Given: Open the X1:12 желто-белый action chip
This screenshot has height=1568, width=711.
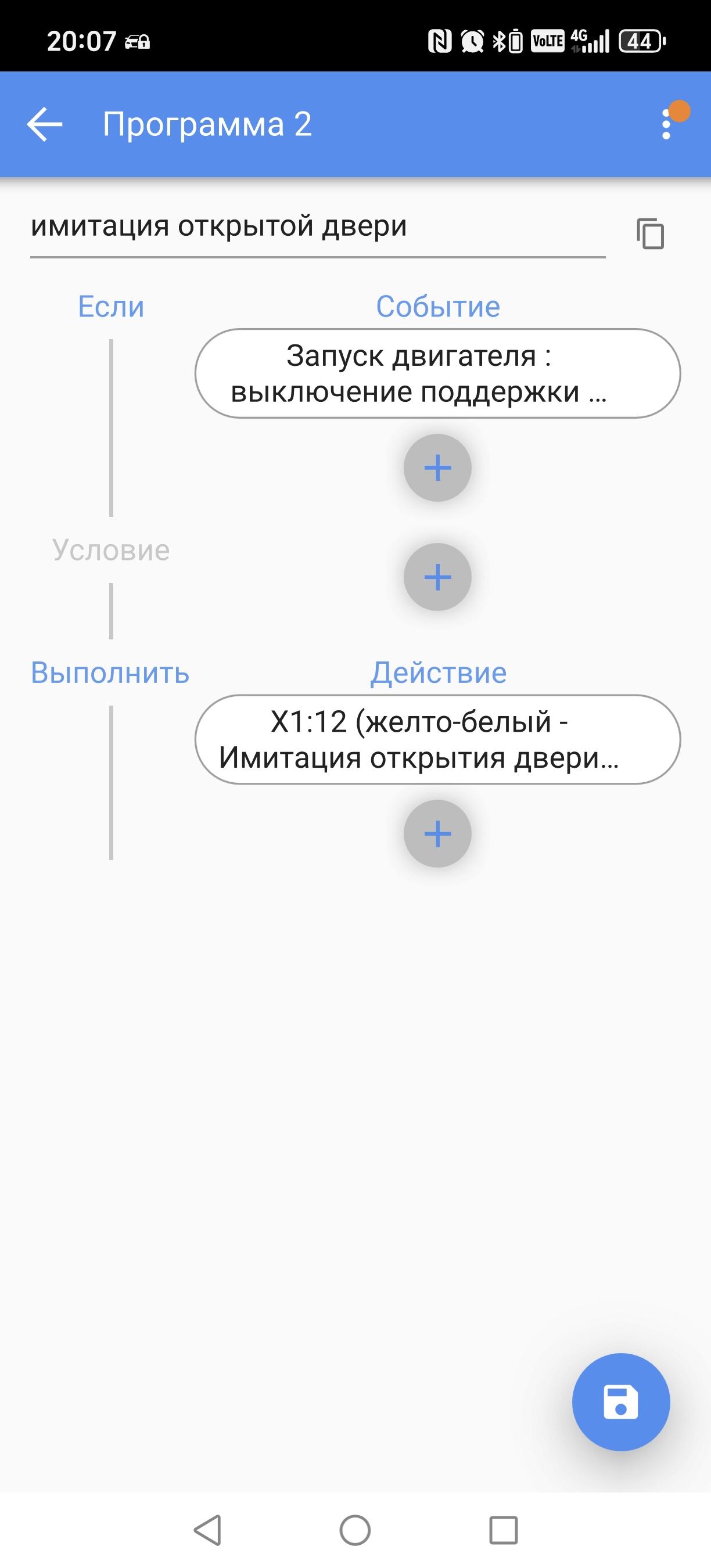Looking at the screenshot, I should [437, 739].
